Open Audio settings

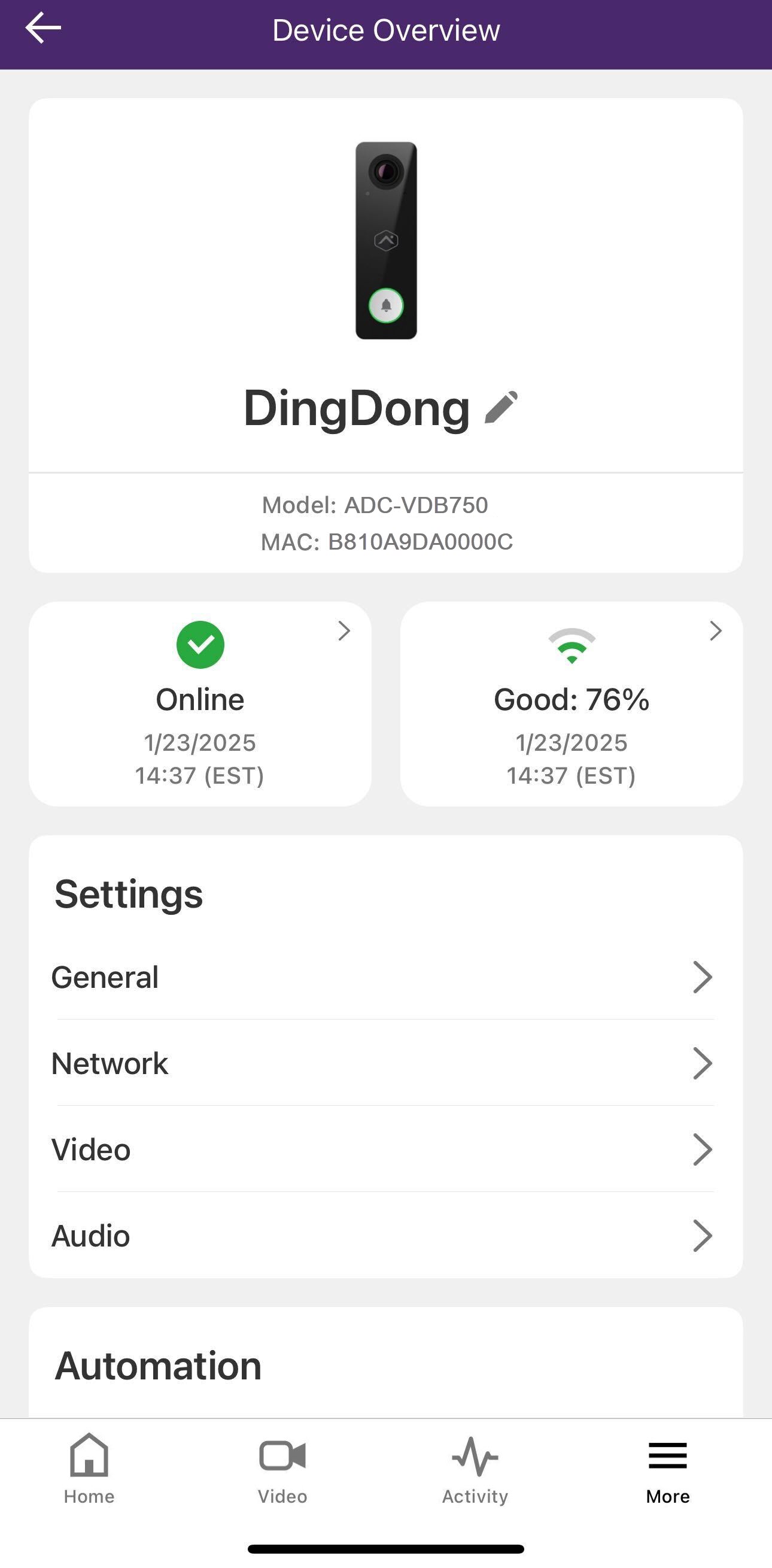384,1236
